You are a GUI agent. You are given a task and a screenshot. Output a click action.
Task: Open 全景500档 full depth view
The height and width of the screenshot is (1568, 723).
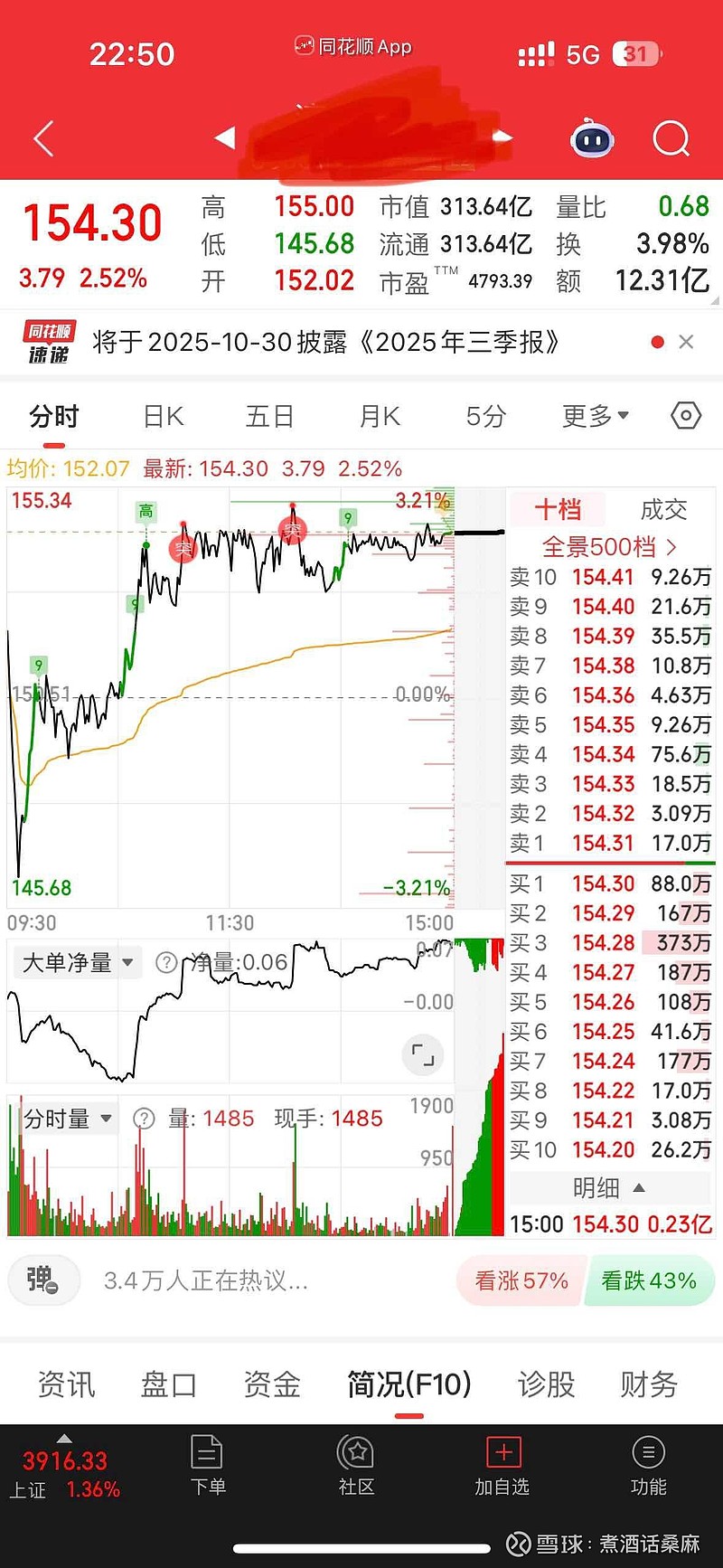tap(608, 546)
